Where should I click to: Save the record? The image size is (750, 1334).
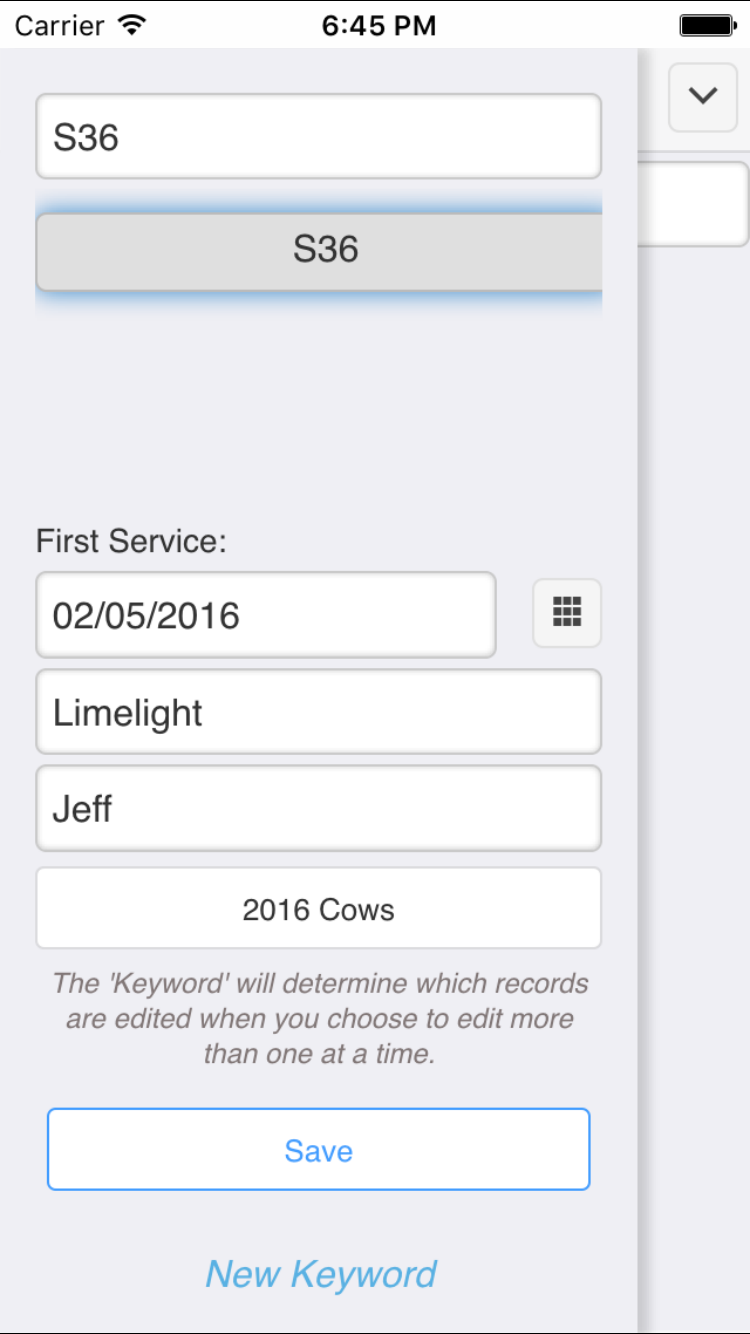[x=318, y=1149]
